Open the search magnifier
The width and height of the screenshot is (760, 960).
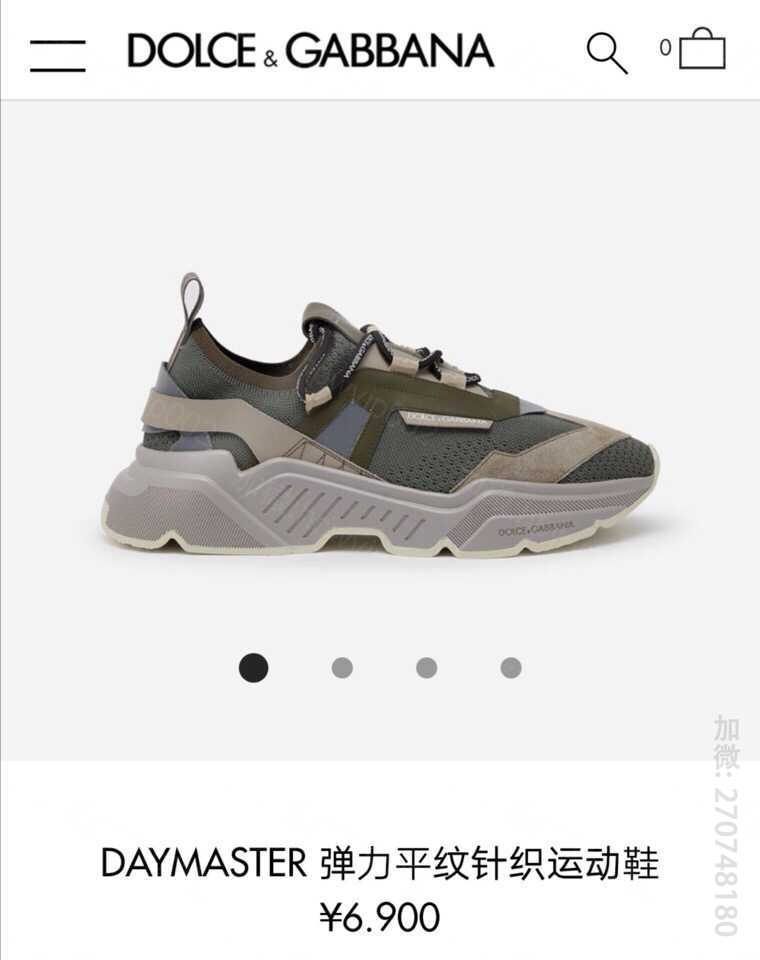pos(606,53)
